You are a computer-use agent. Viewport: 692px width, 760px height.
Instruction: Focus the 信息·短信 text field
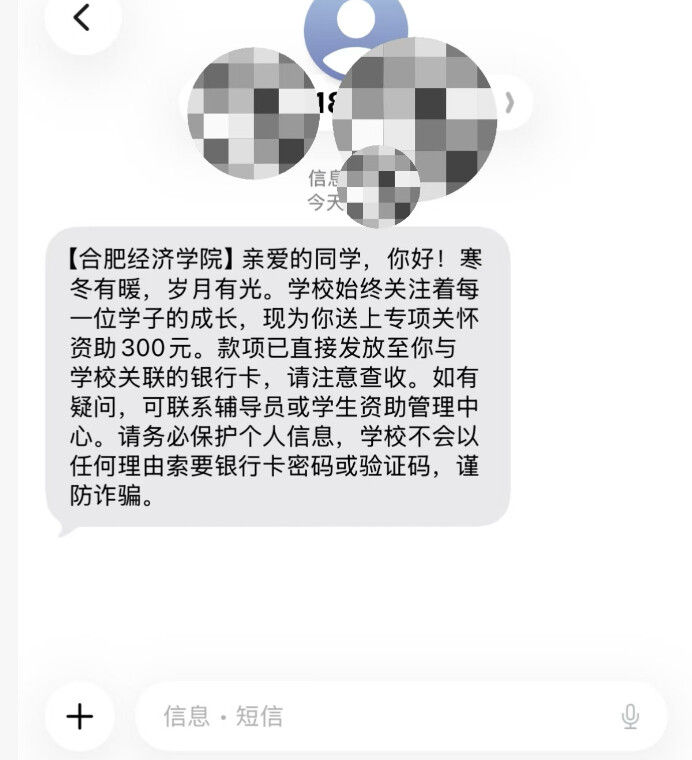pyautogui.click(x=380, y=716)
